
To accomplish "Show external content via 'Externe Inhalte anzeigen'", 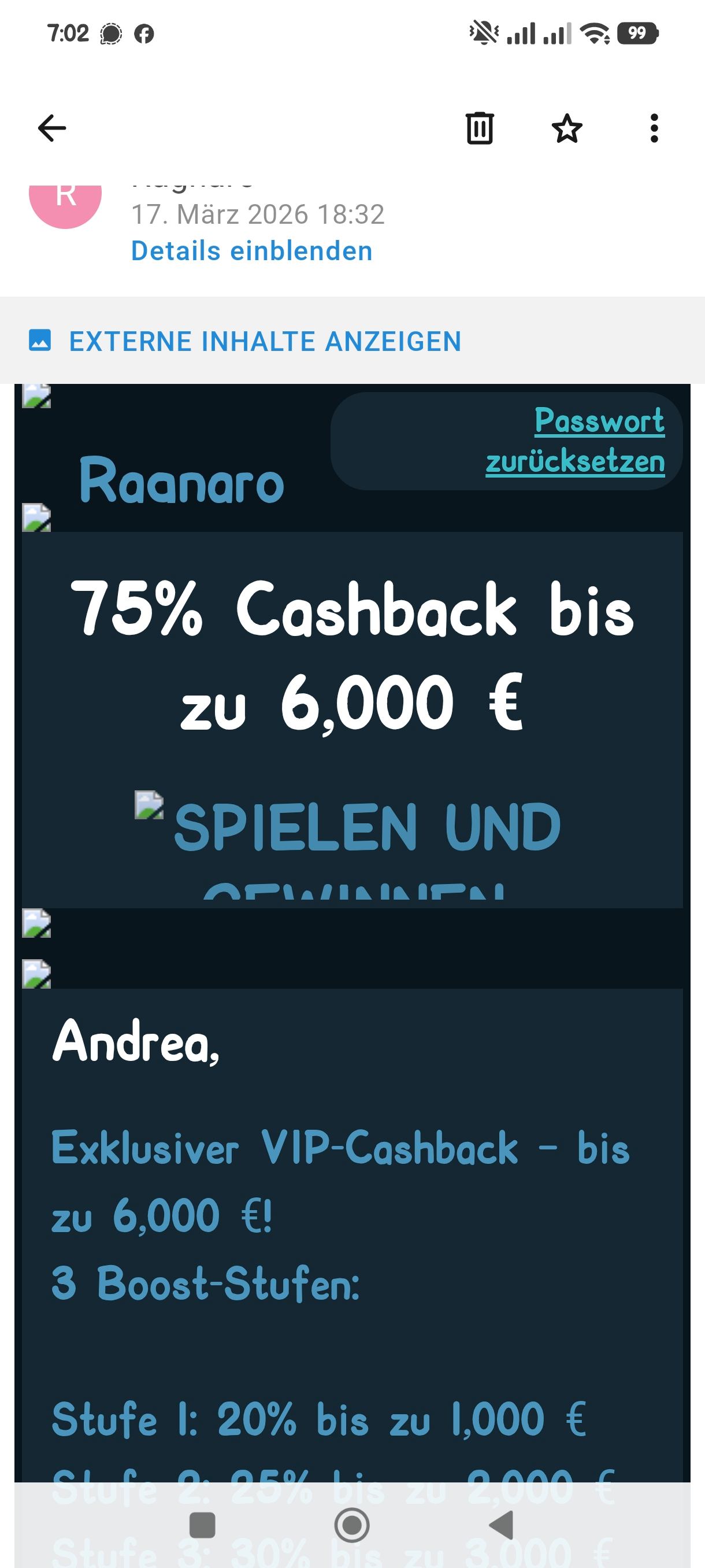I will (265, 341).
